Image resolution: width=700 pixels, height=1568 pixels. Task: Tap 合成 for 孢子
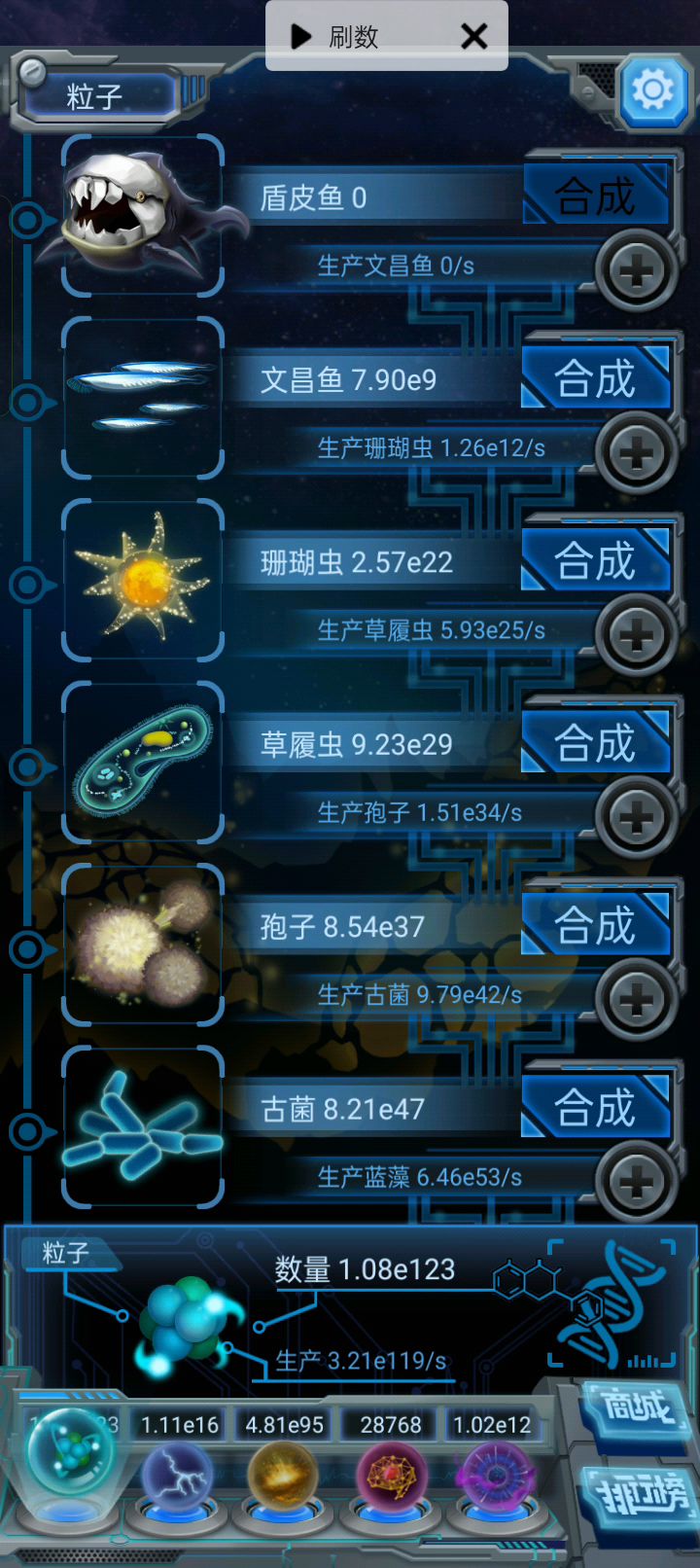(x=595, y=925)
